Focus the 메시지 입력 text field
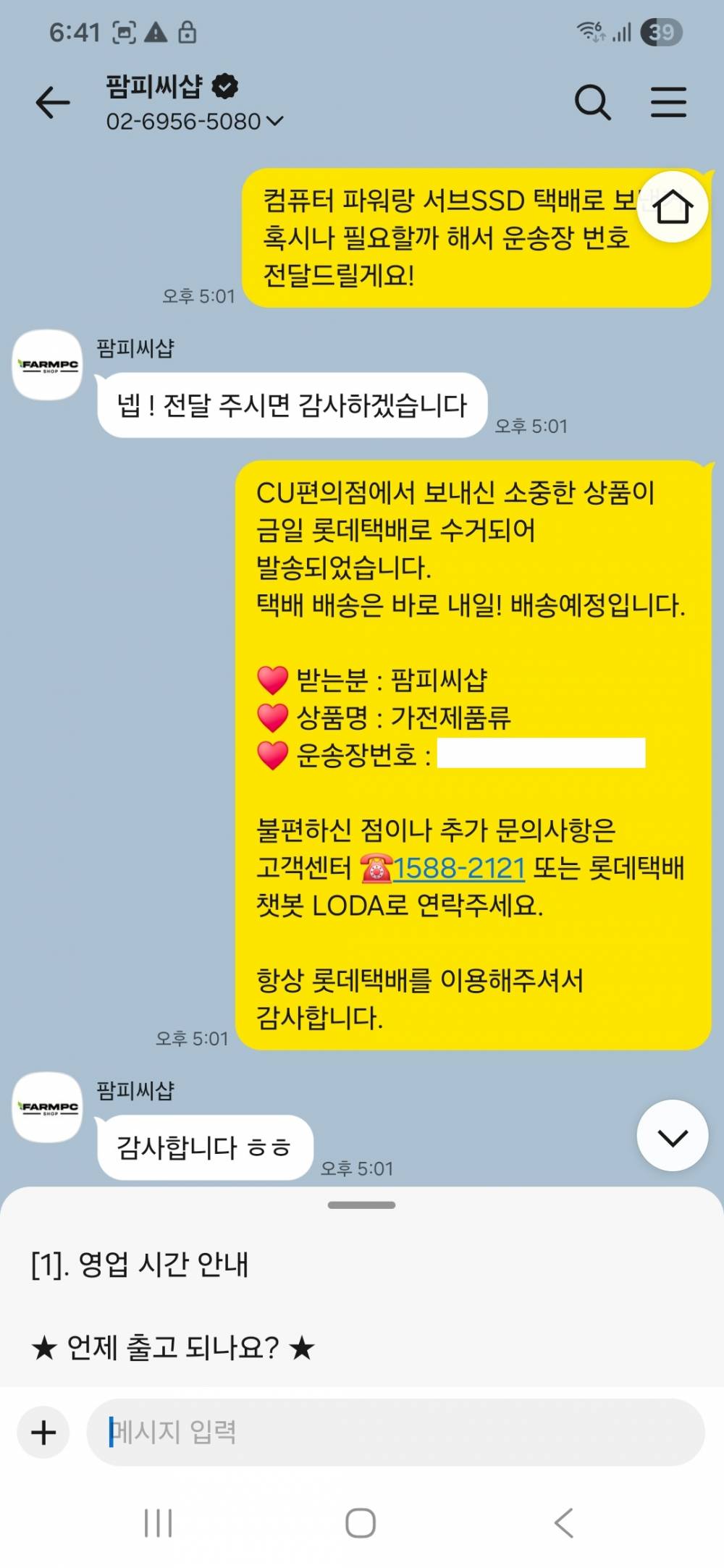The height and width of the screenshot is (1568, 724). (395, 1432)
